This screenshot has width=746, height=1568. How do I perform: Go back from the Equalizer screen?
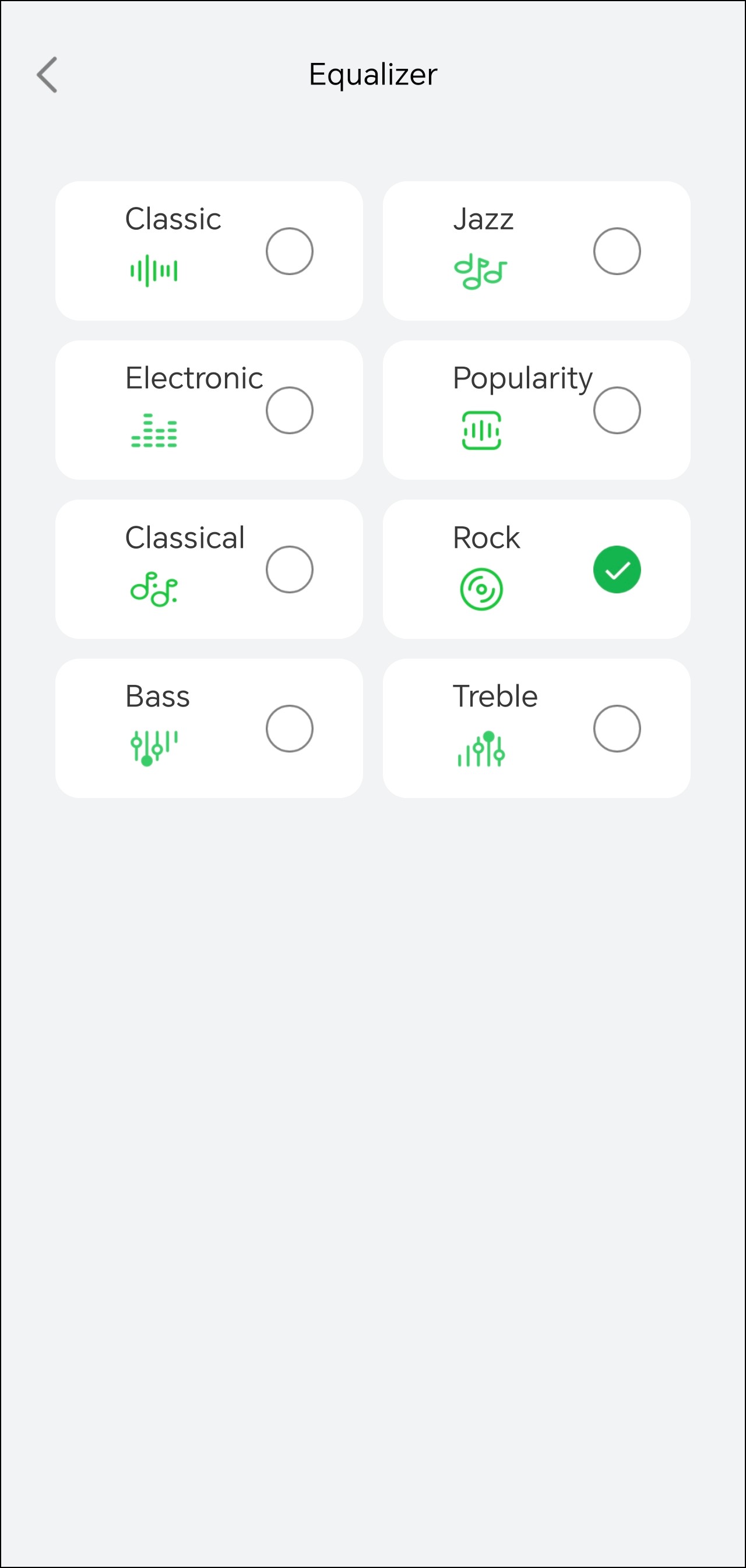point(47,75)
